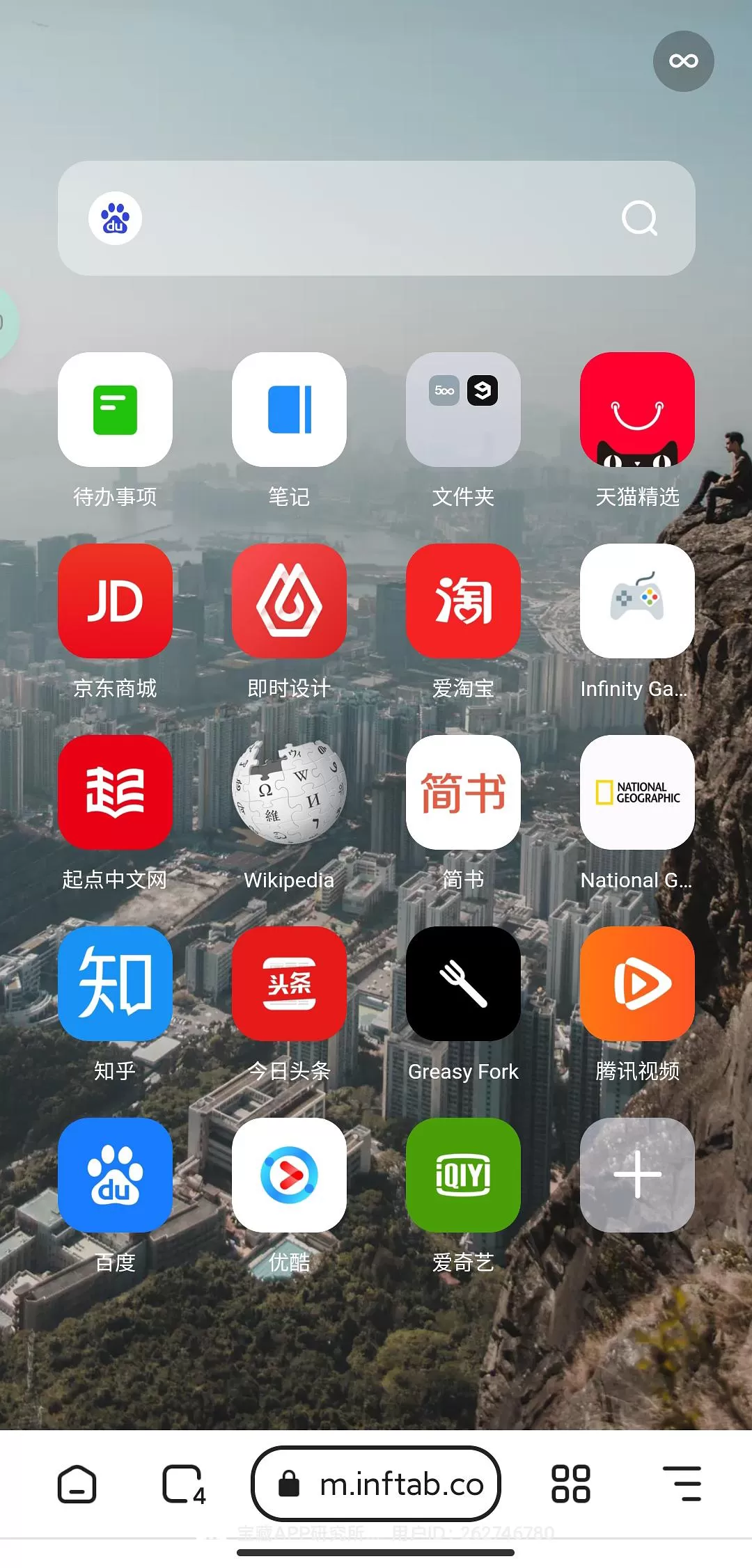This screenshot has width=752, height=1568.
Task: Open the four-squares grid button
Action: pos(570,1484)
